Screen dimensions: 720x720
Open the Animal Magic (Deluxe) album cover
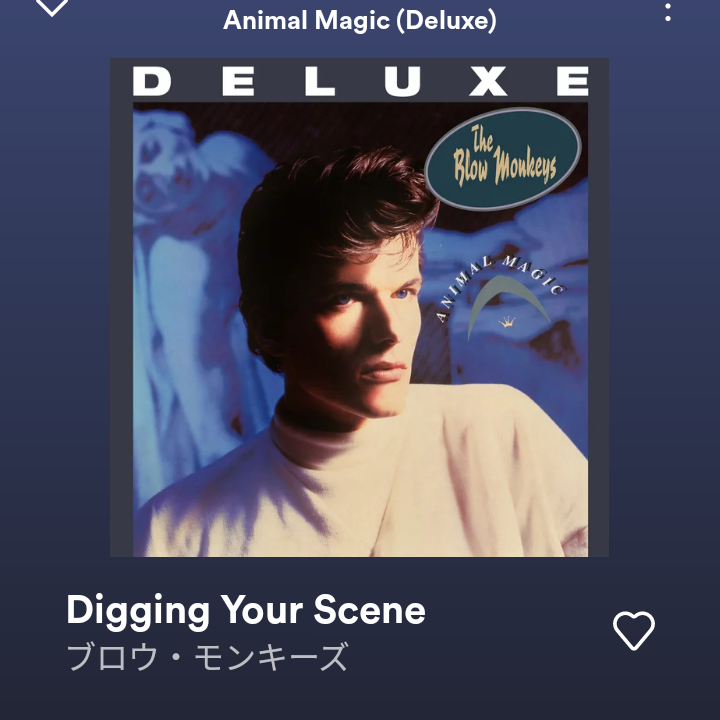[359, 307]
